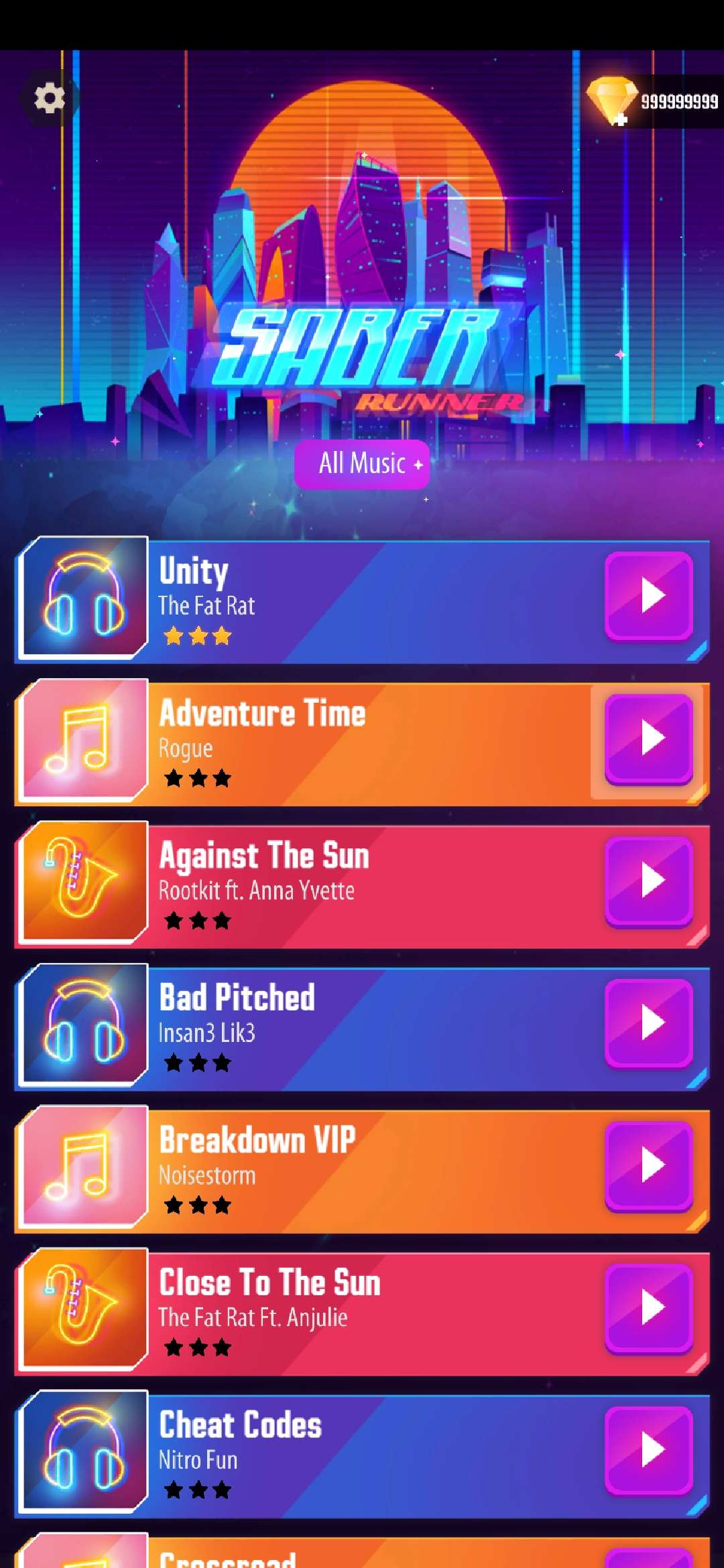Play Unity by The Fat Rat
The image size is (724, 1568).
648,595
